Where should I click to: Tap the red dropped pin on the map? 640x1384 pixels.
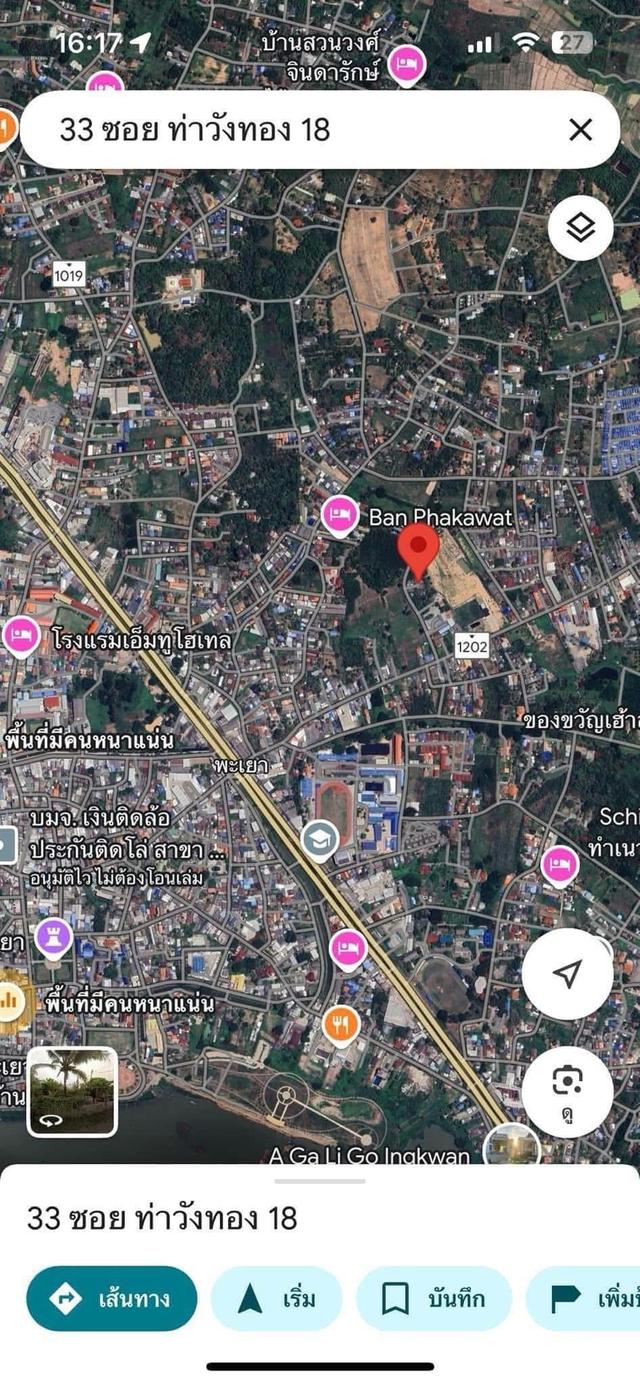pos(418,550)
